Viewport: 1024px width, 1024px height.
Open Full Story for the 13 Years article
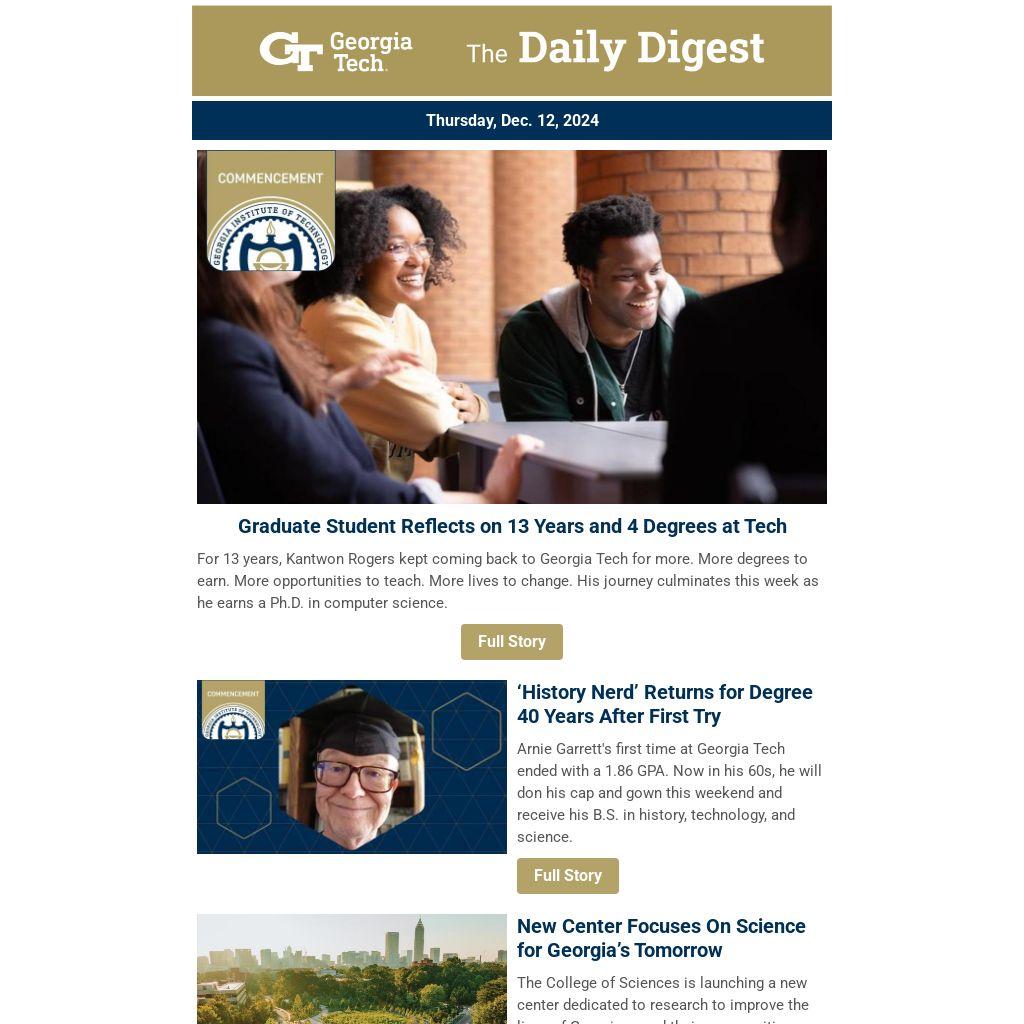click(x=511, y=642)
